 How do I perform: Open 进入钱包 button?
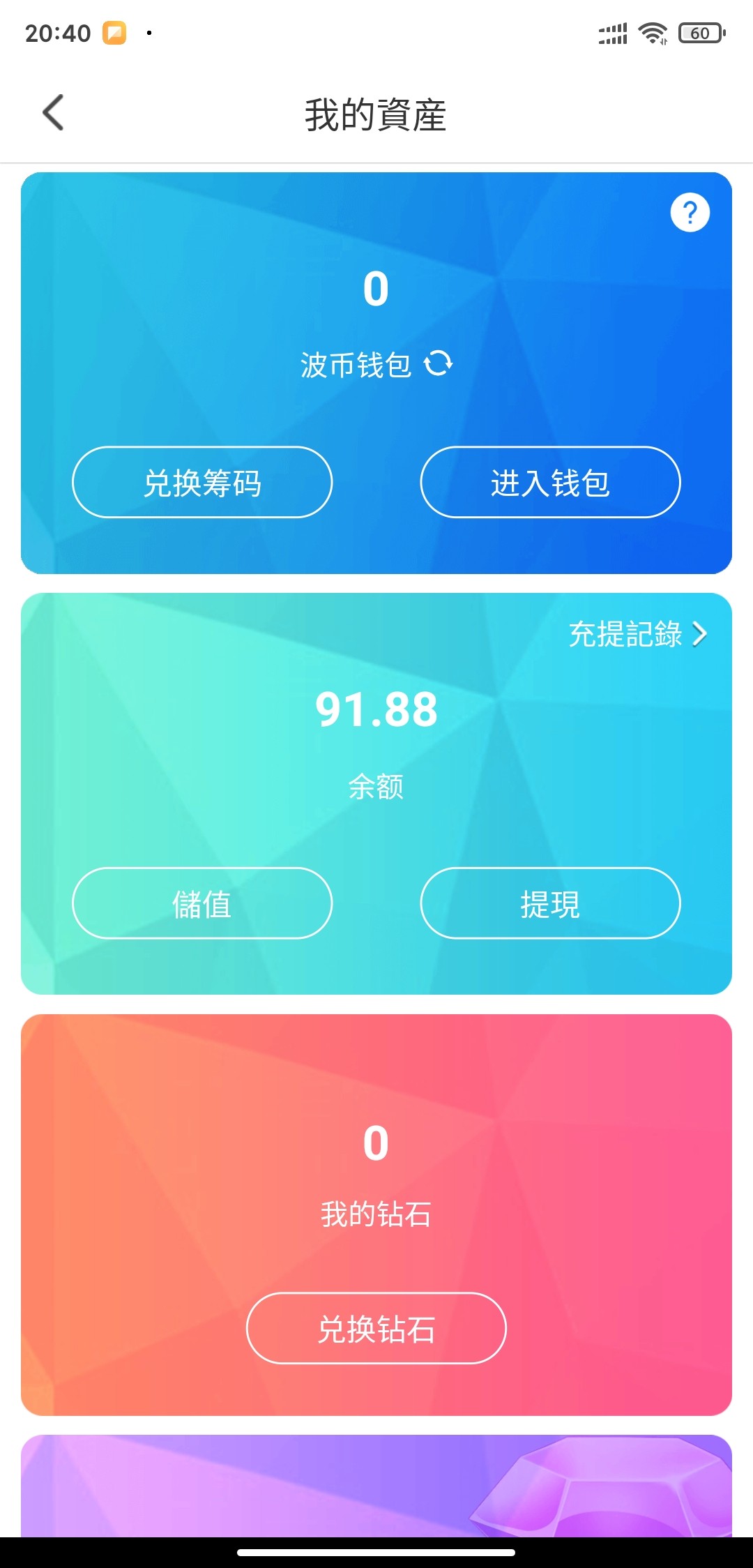[x=550, y=483]
